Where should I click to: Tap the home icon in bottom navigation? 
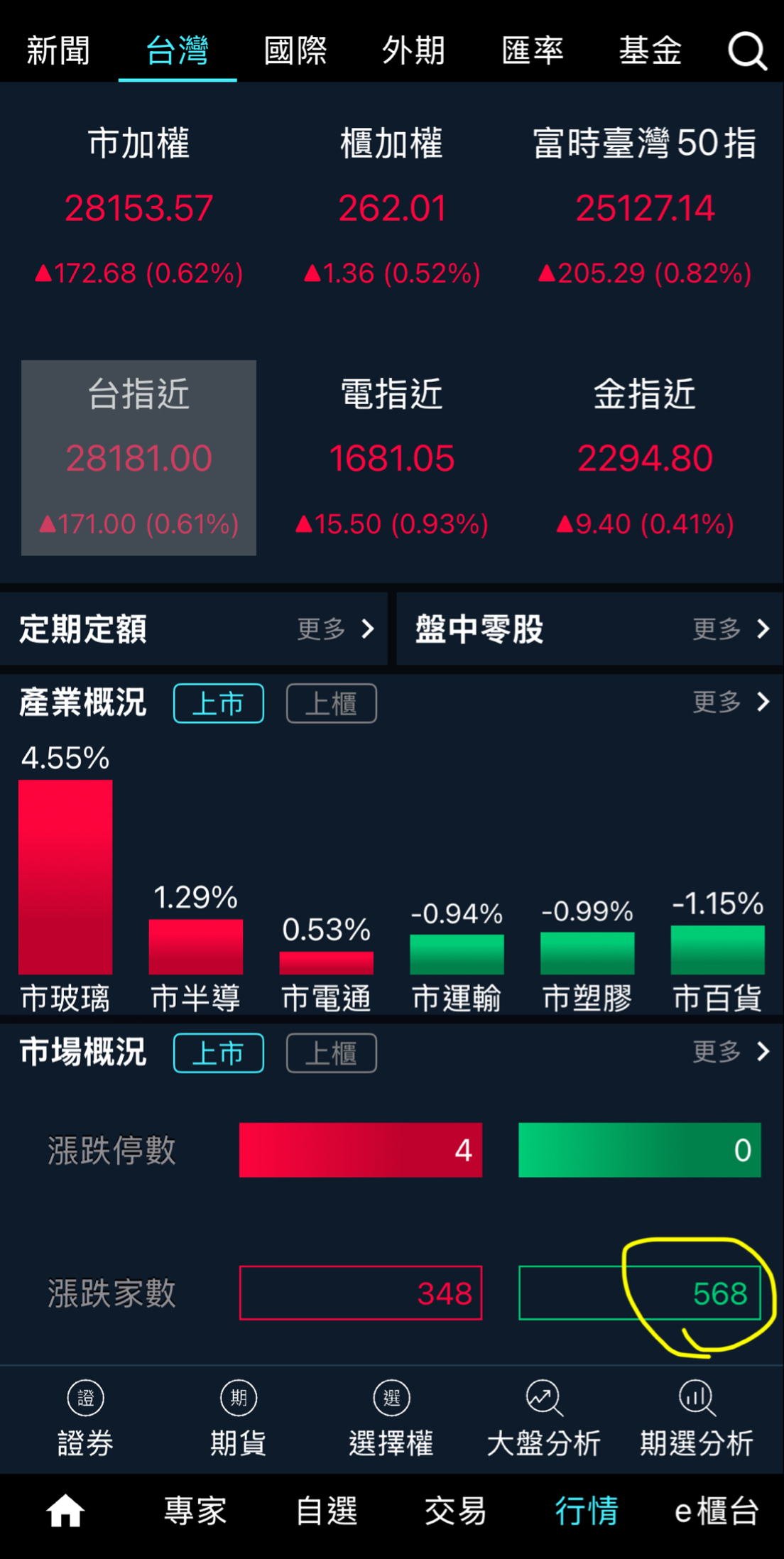pyautogui.click(x=64, y=1511)
